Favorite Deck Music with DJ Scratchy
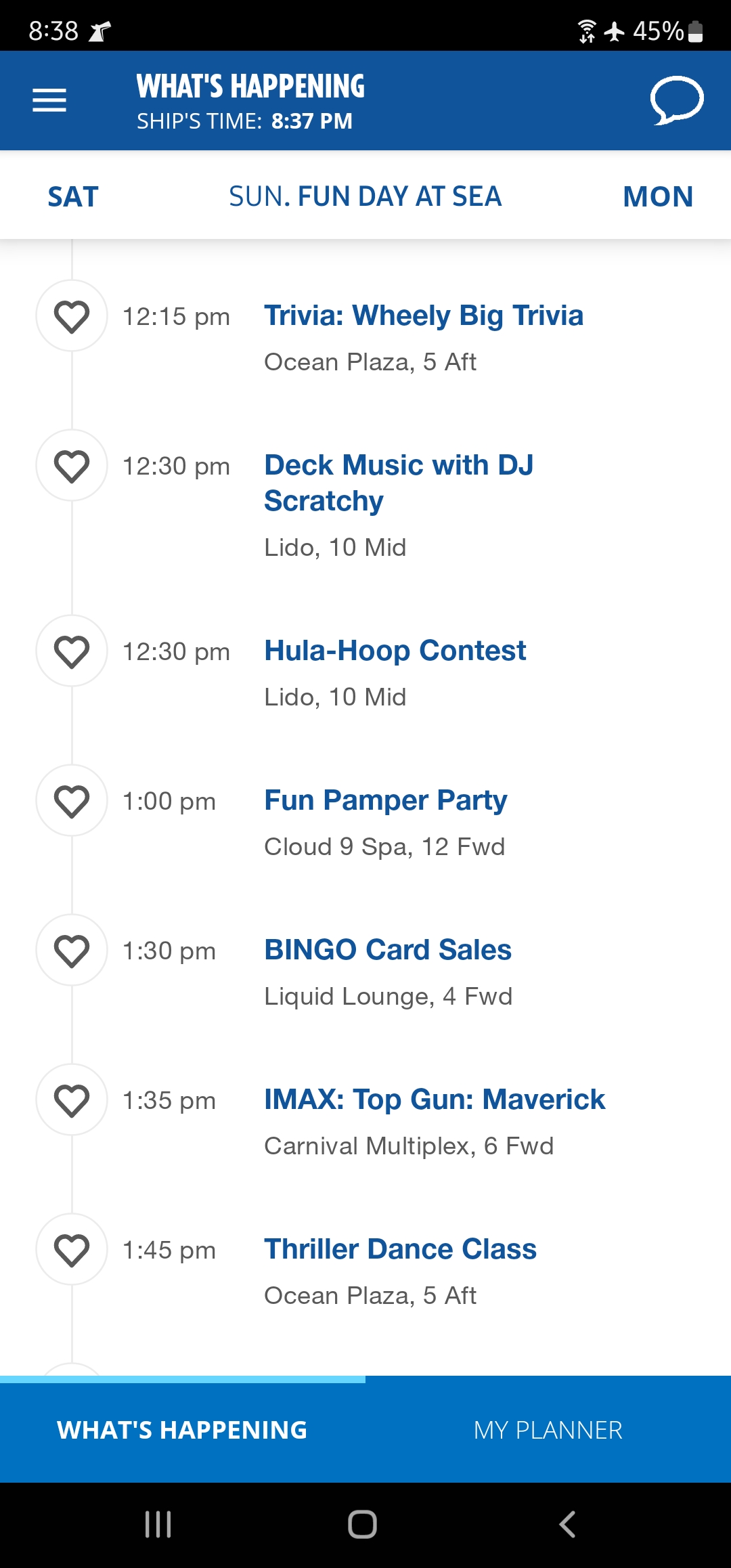The image size is (731, 1568). [x=72, y=466]
